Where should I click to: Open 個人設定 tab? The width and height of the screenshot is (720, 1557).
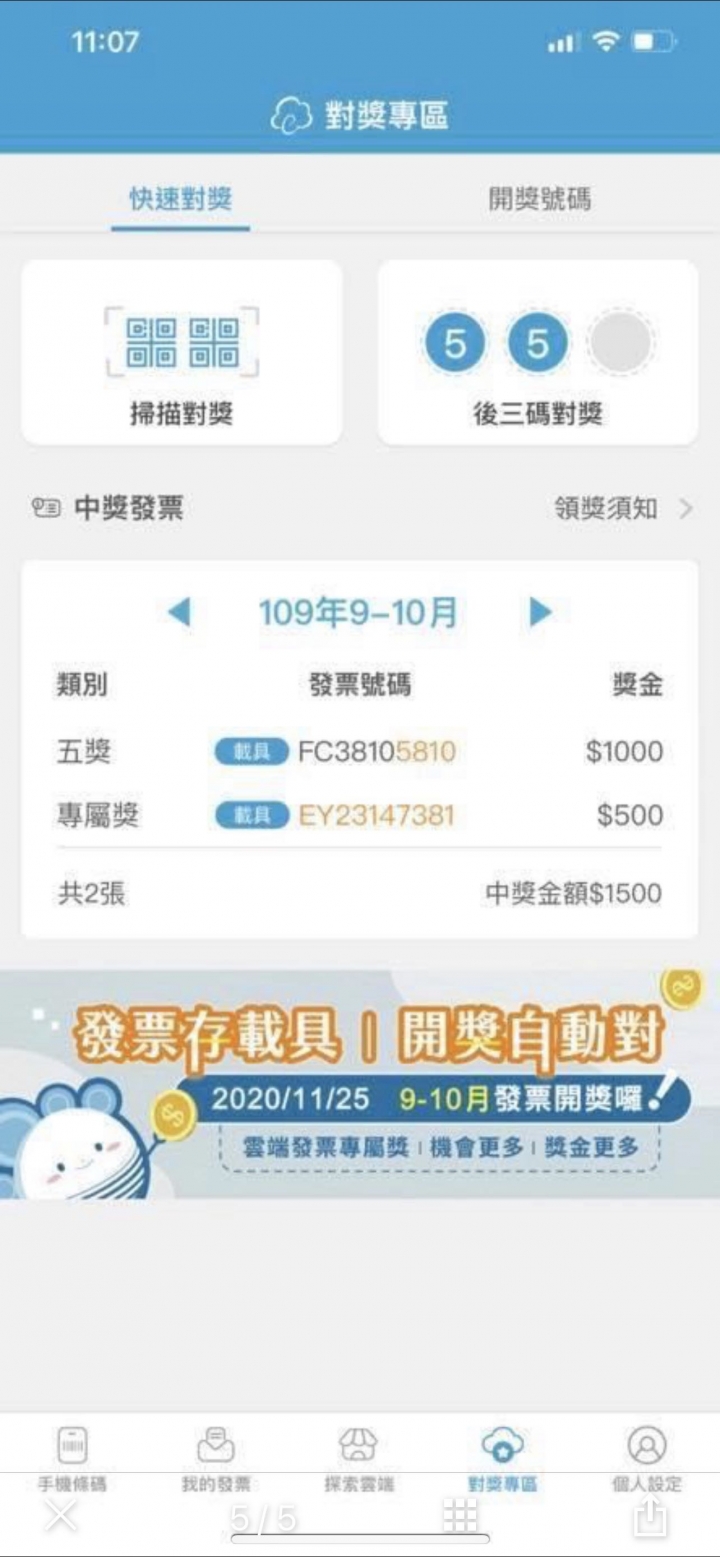tap(647, 1458)
